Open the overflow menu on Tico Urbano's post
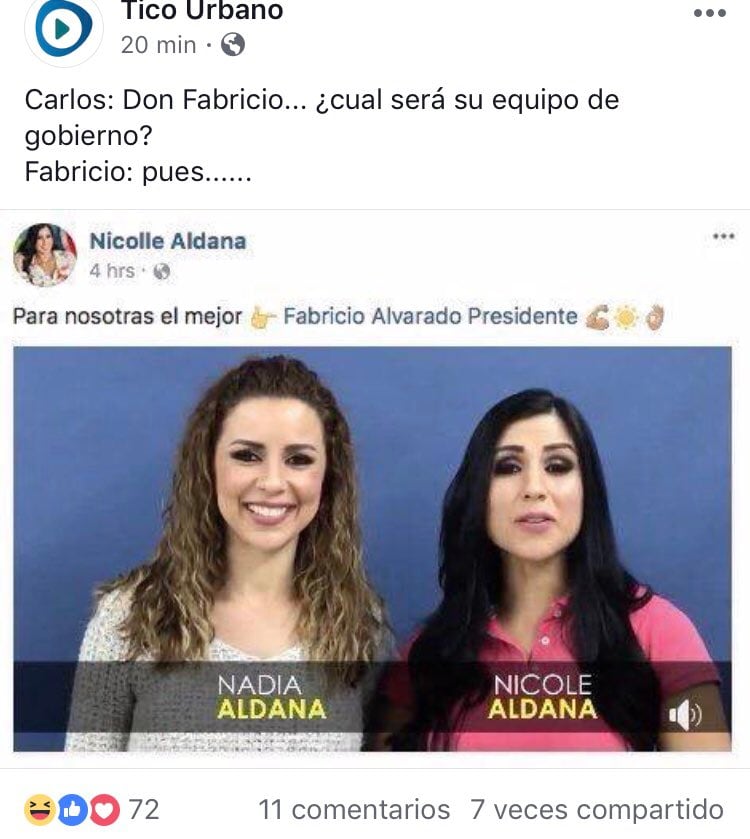The height and width of the screenshot is (839, 750). pyautogui.click(x=709, y=14)
